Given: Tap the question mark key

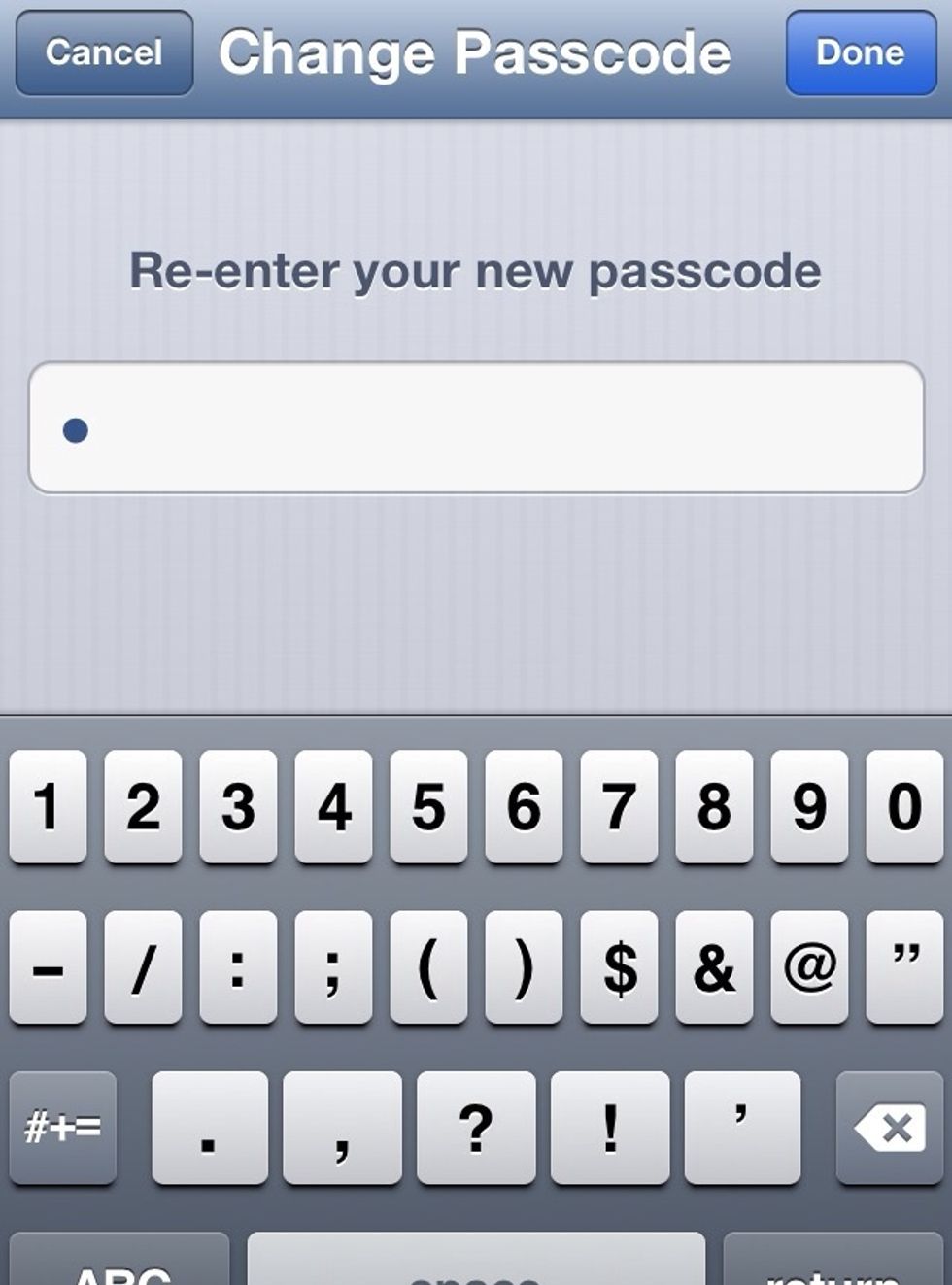Looking at the screenshot, I should pos(476,1130).
